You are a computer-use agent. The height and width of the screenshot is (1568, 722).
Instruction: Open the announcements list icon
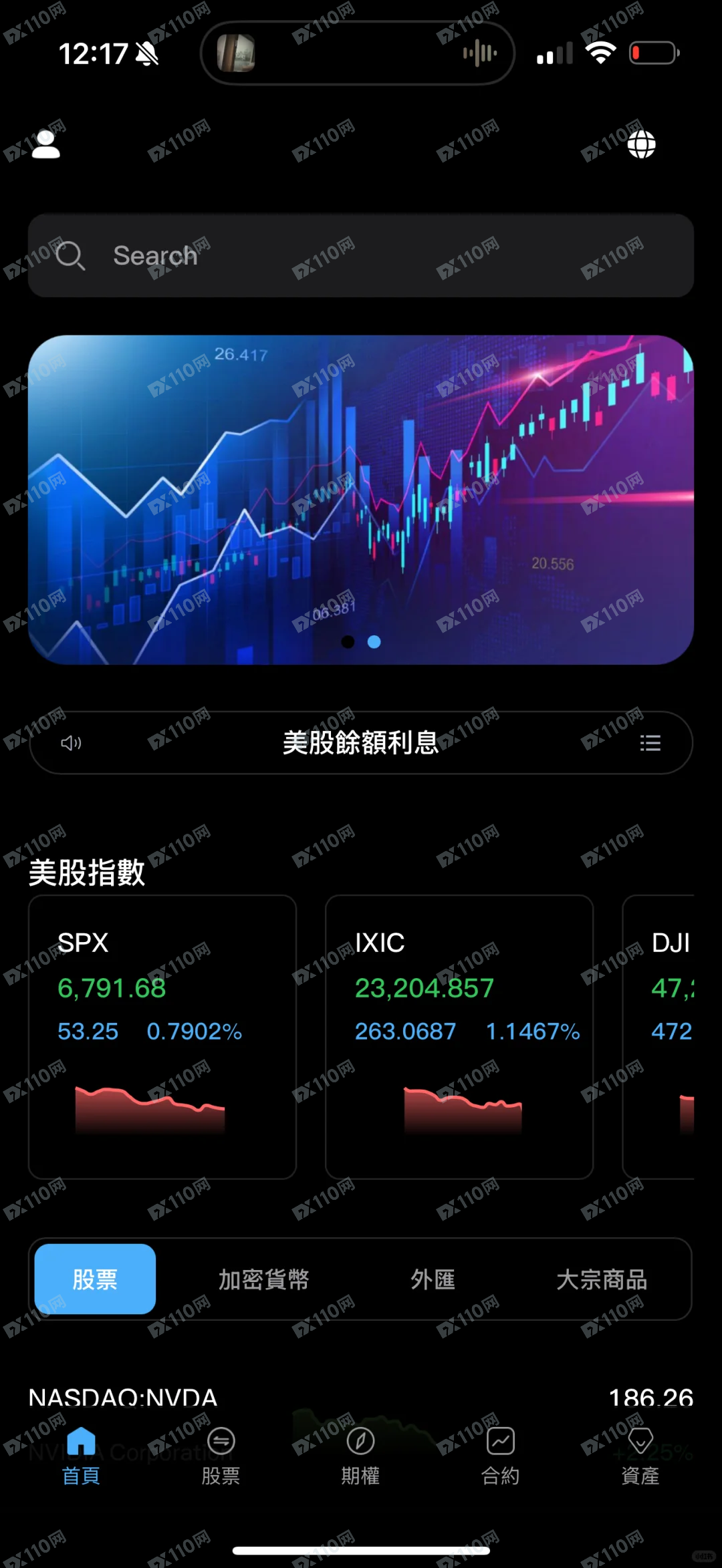pyautogui.click(x=650, y=743)
